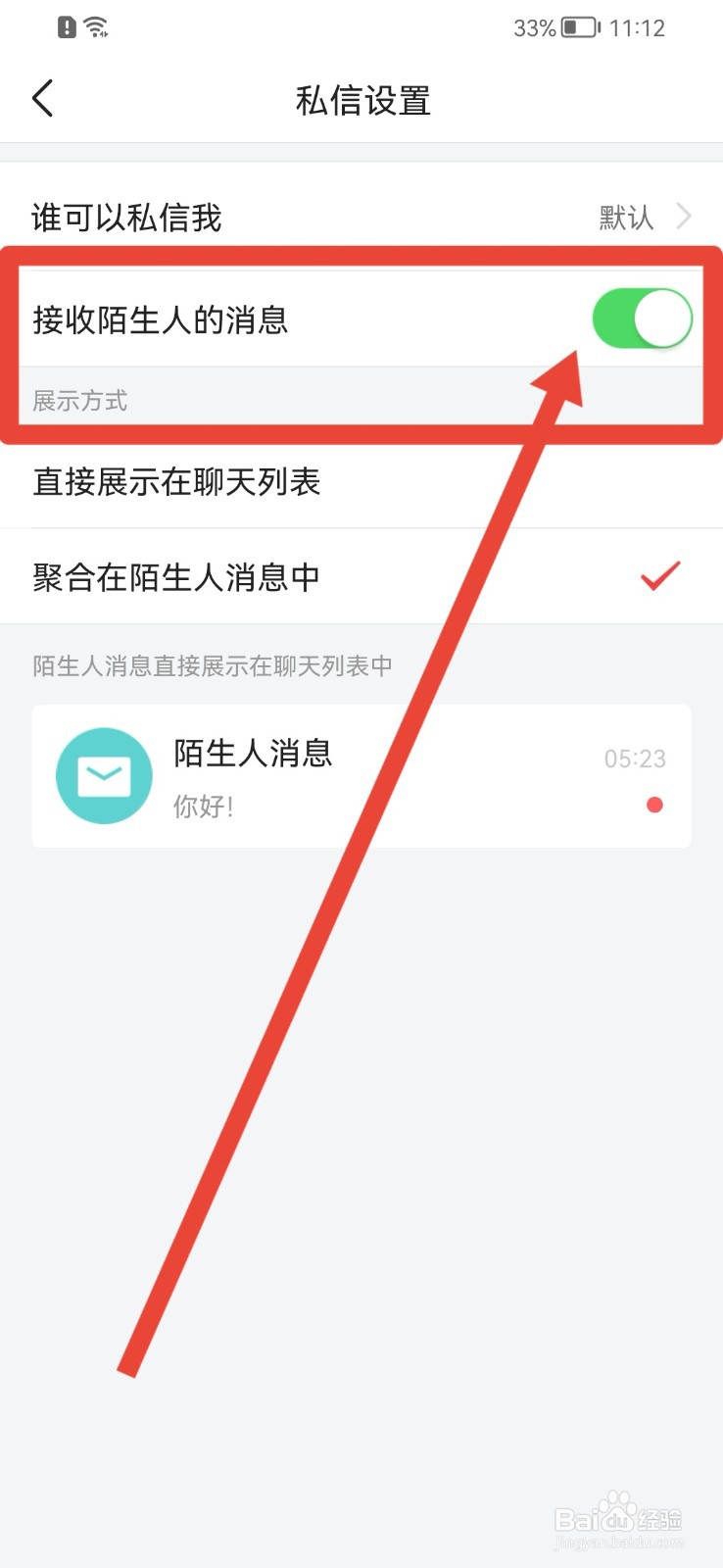Tap the back arrow to leave 私信设置
Image resolution: width=723 pixels, height=1568 pixels.
[41, 98]
